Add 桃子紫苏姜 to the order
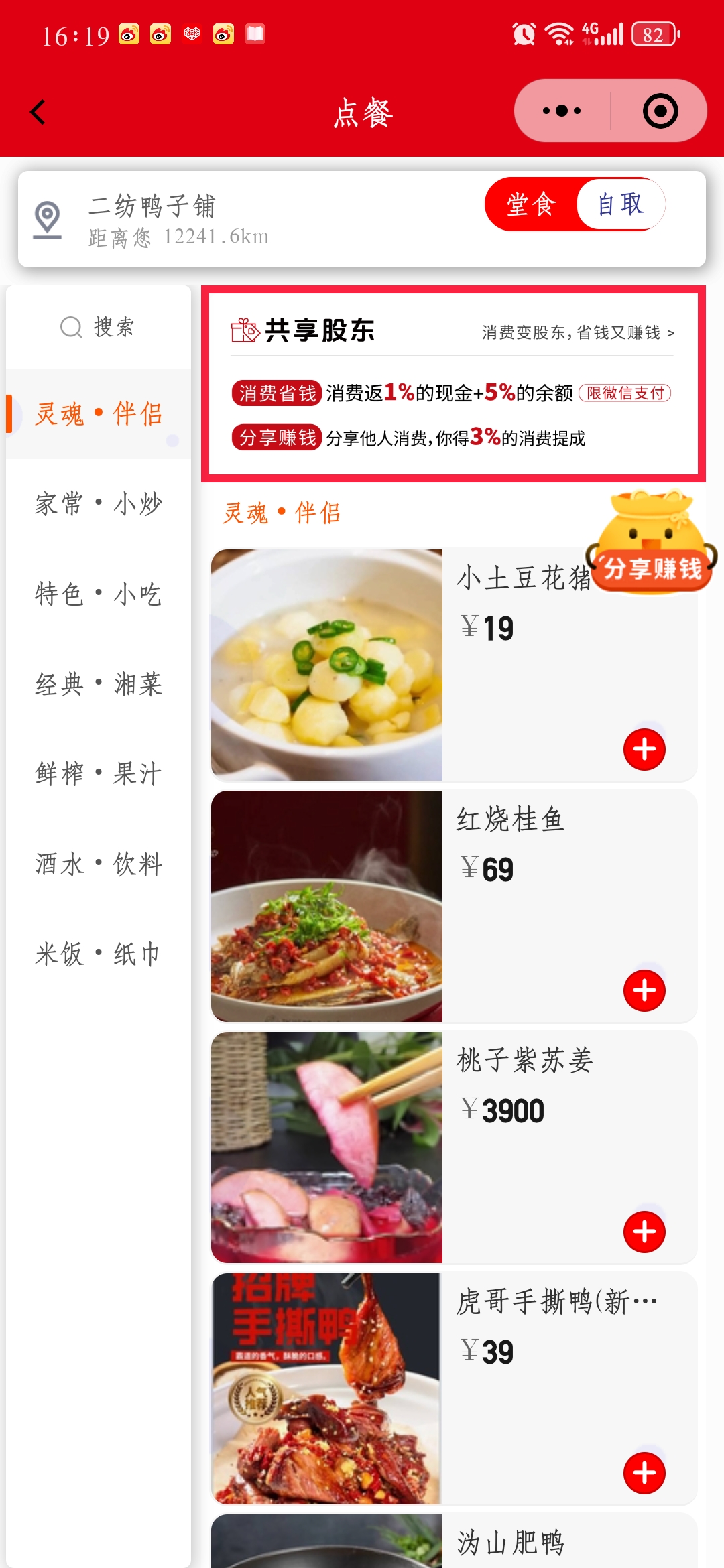The height and width of the screenshot is (1568, 724). [644, 1232]
